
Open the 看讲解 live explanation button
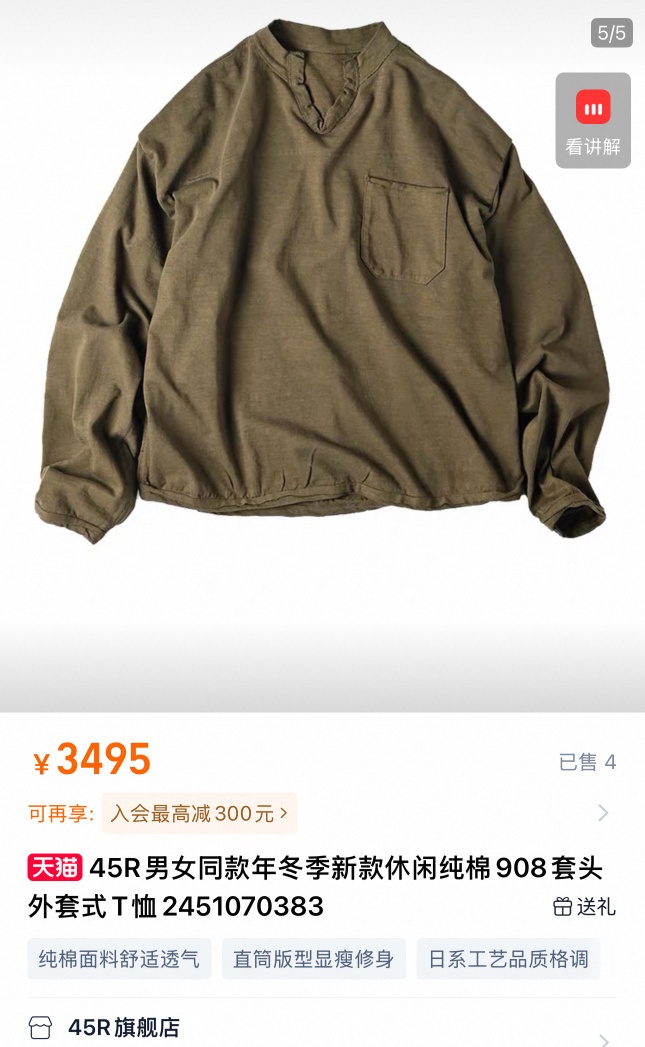point(593,120)
